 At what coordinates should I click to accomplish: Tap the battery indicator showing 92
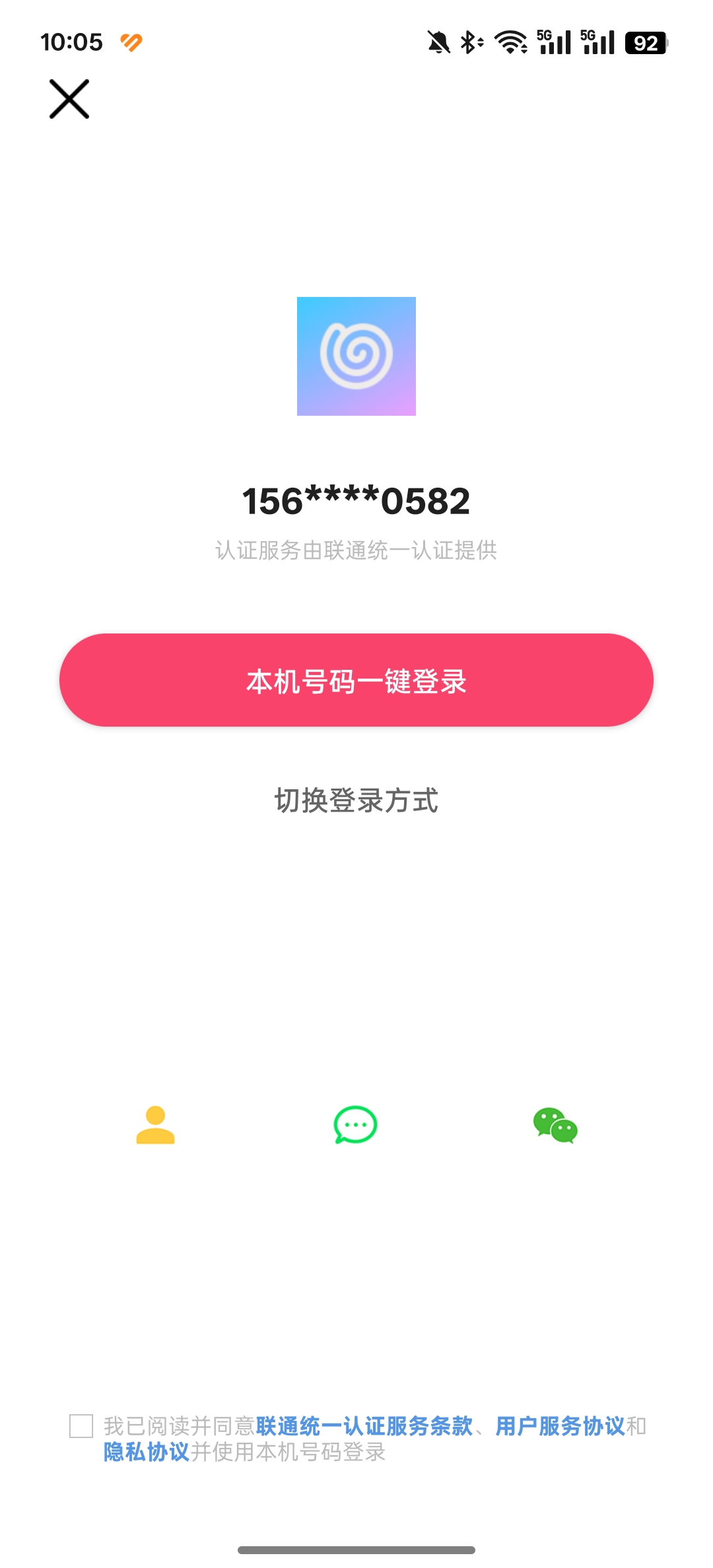pos(644,41)
